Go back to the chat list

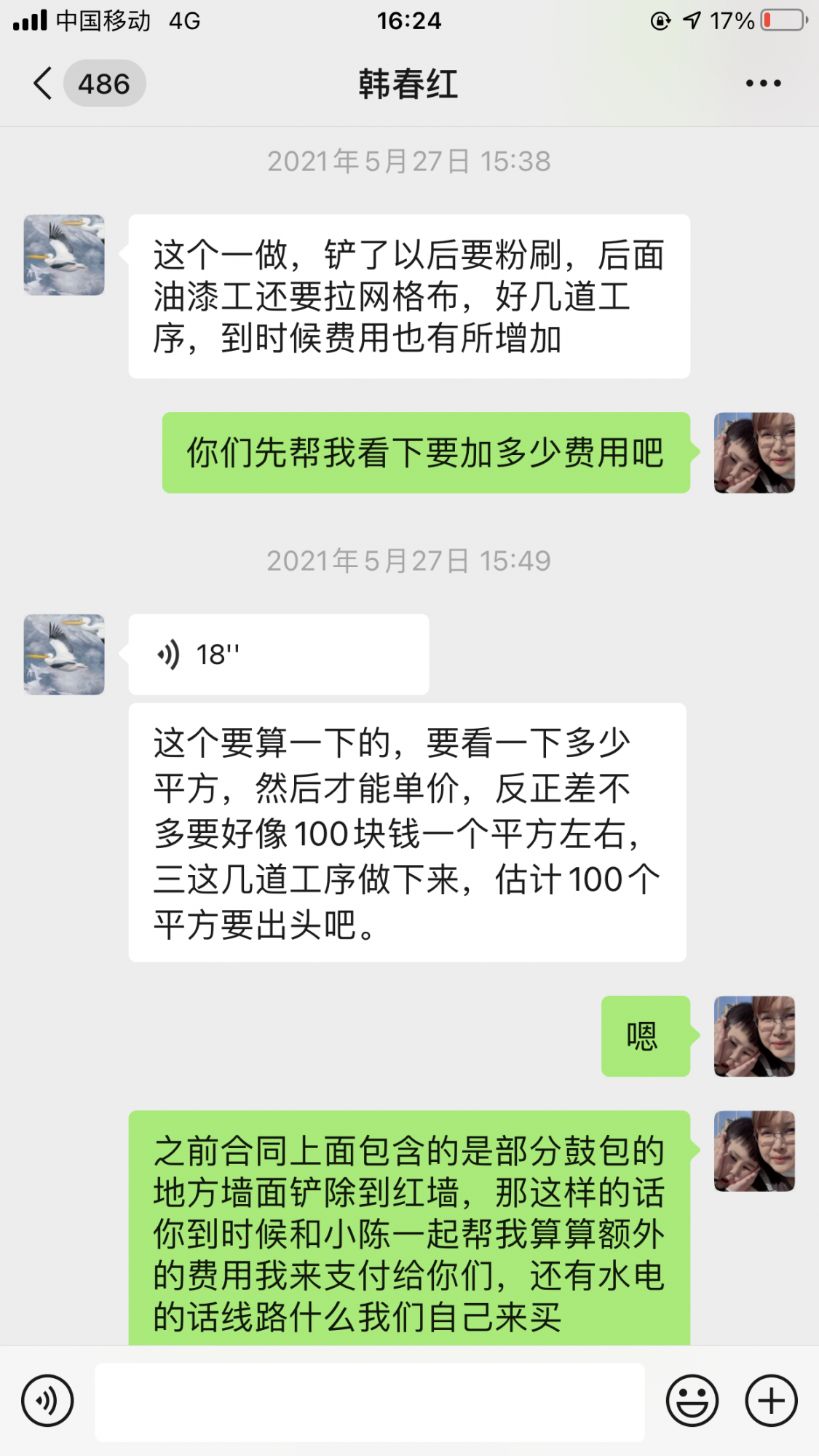pyautogui.click(x=44, y=84)
